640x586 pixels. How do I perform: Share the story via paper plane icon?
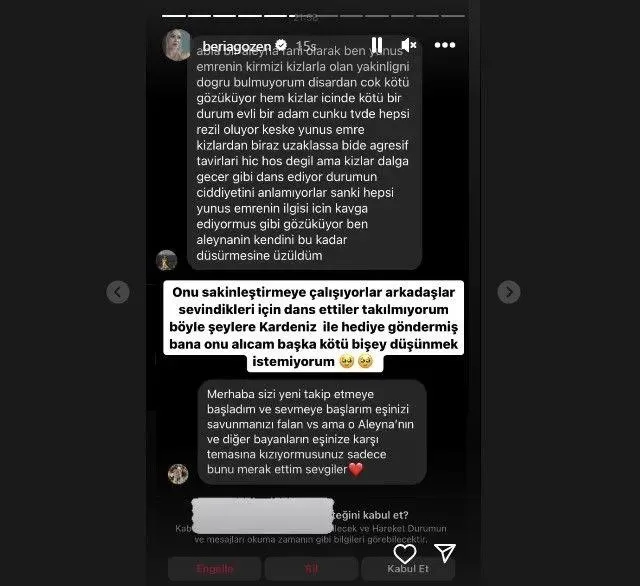click(x=445, y=553)
